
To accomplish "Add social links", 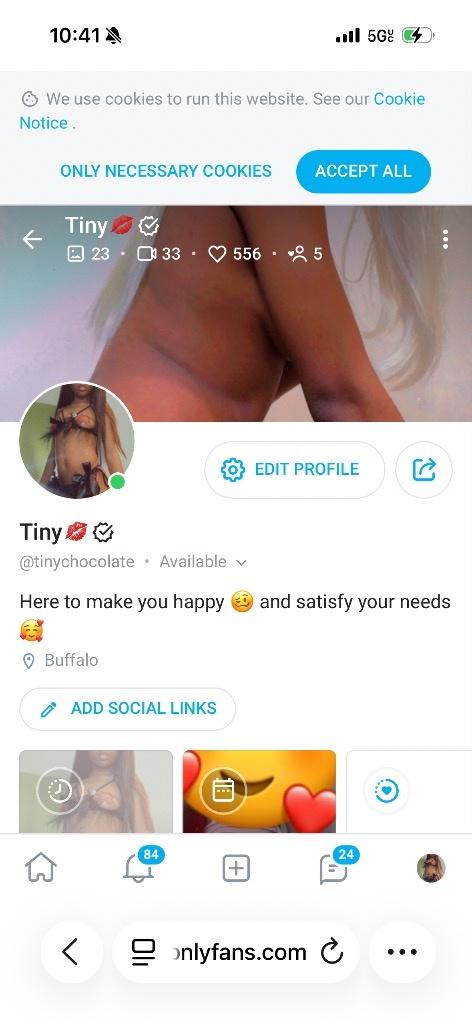I will [127, 709].
